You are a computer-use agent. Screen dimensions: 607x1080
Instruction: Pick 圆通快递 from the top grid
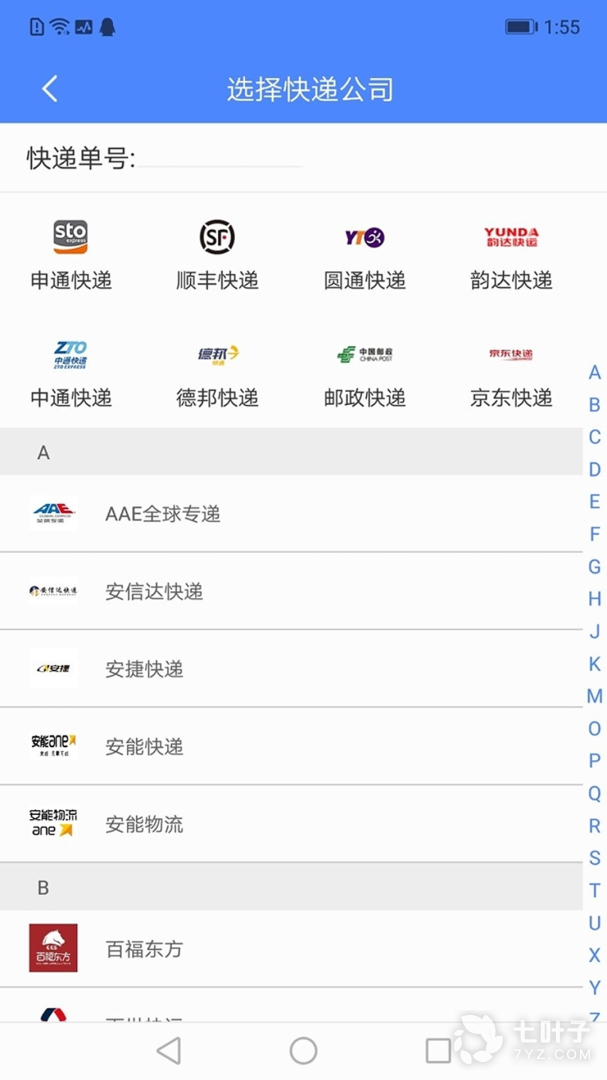(x=364, y=254)
